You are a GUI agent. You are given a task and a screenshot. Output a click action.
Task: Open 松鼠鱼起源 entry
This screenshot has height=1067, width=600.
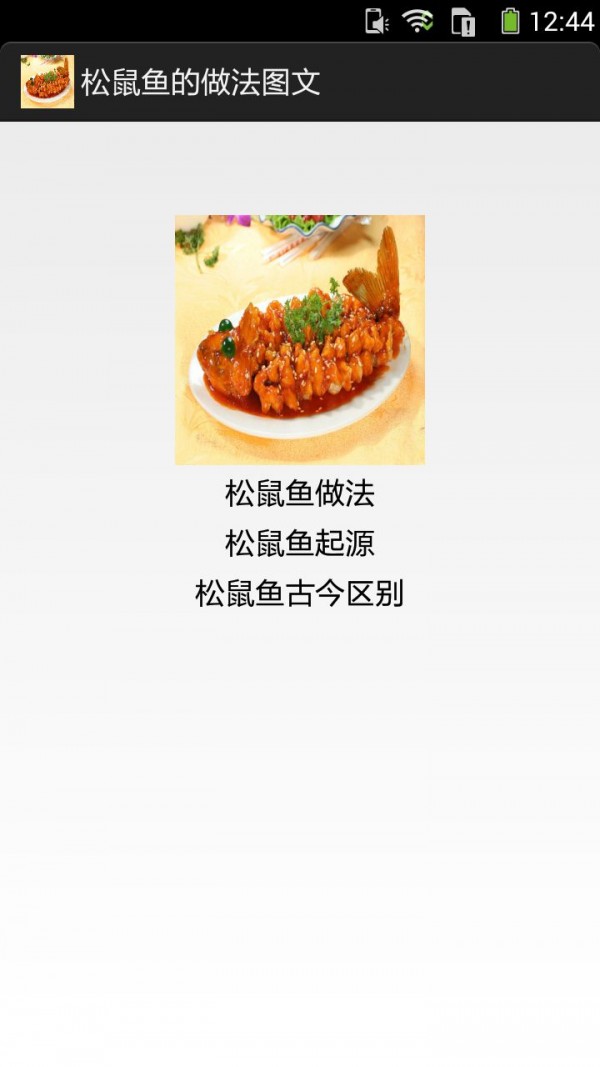[299, 544]
